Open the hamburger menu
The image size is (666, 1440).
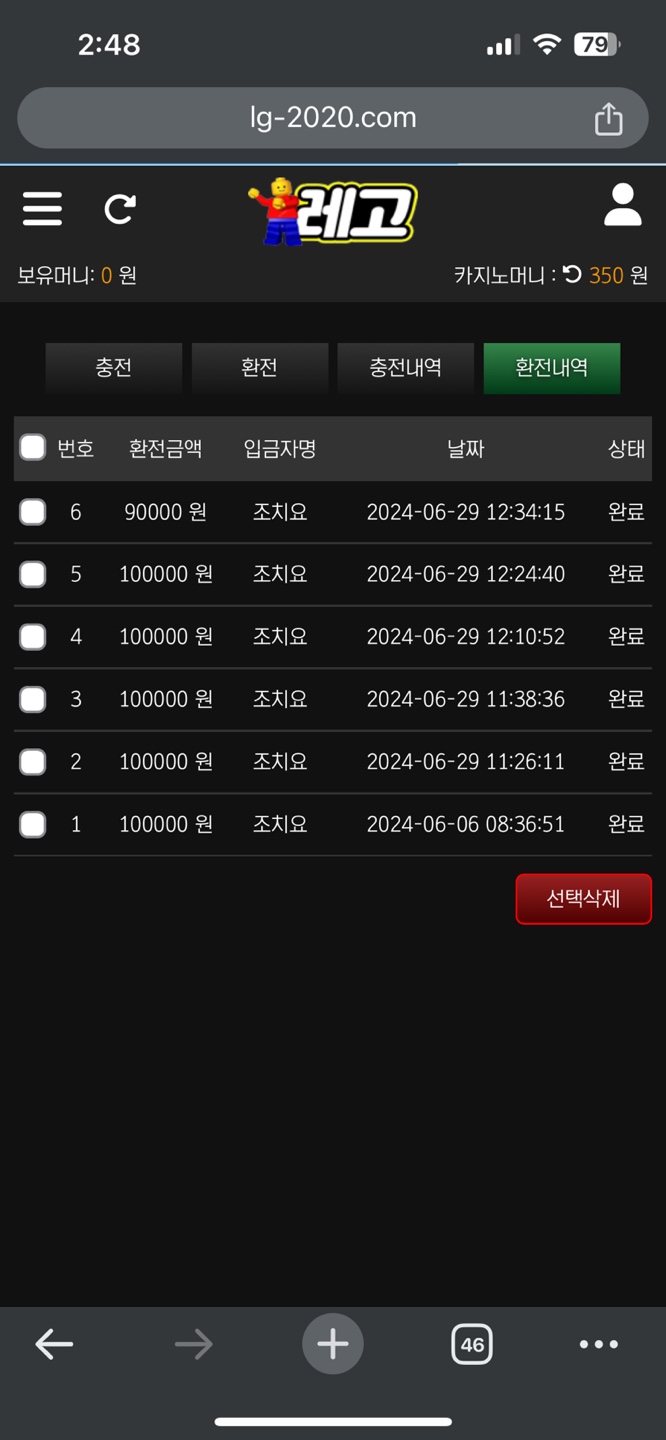point(42,209)
